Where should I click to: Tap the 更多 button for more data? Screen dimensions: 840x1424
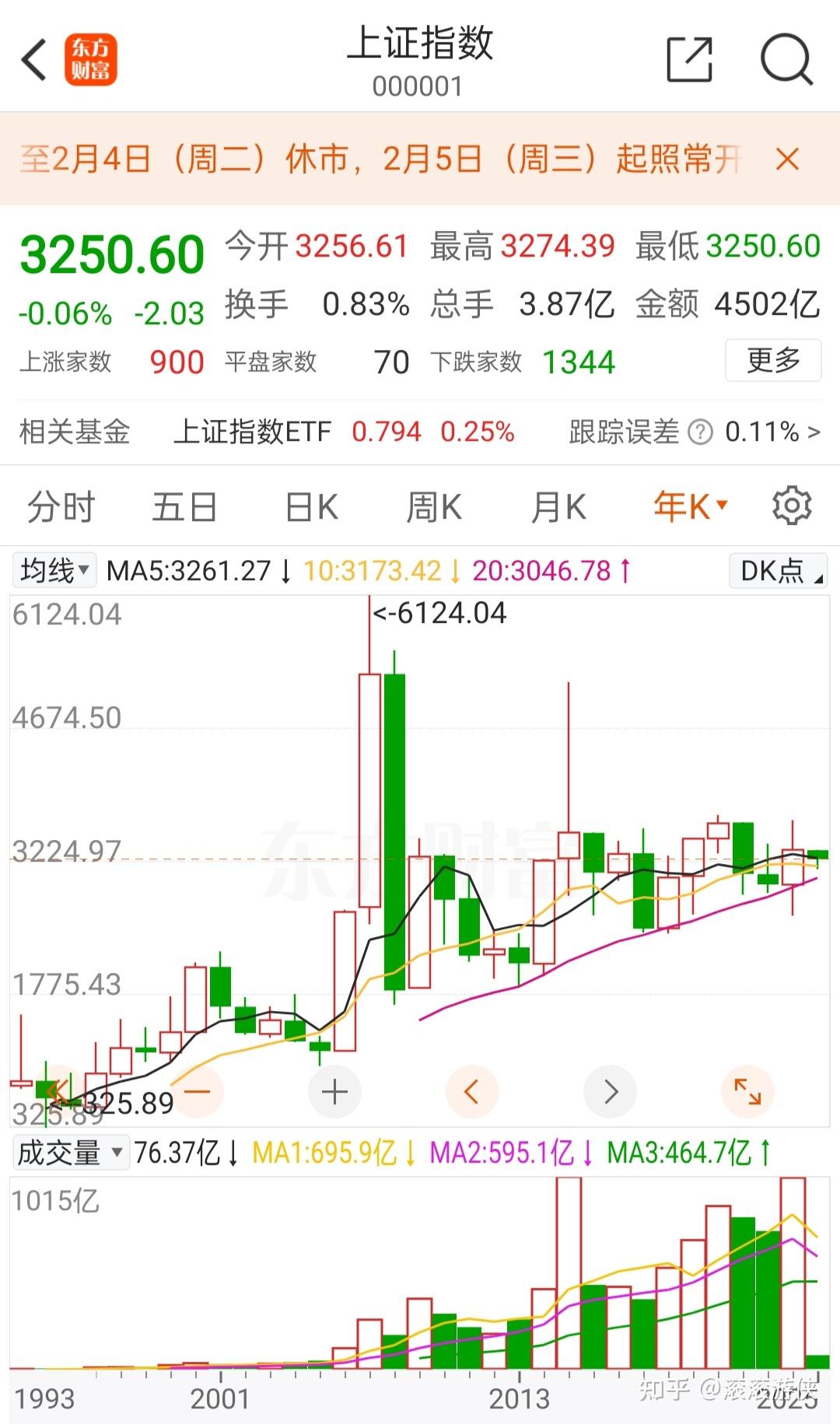coord(772,360)
